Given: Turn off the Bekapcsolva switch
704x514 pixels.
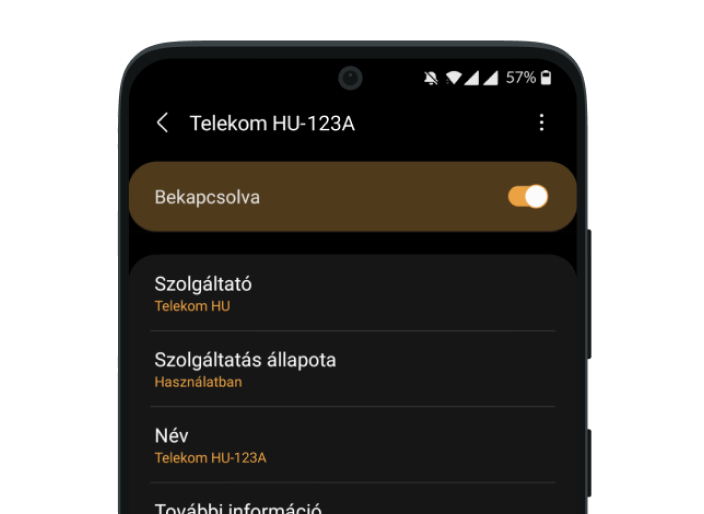Looking at the screenshot, I should click(527, 197).
